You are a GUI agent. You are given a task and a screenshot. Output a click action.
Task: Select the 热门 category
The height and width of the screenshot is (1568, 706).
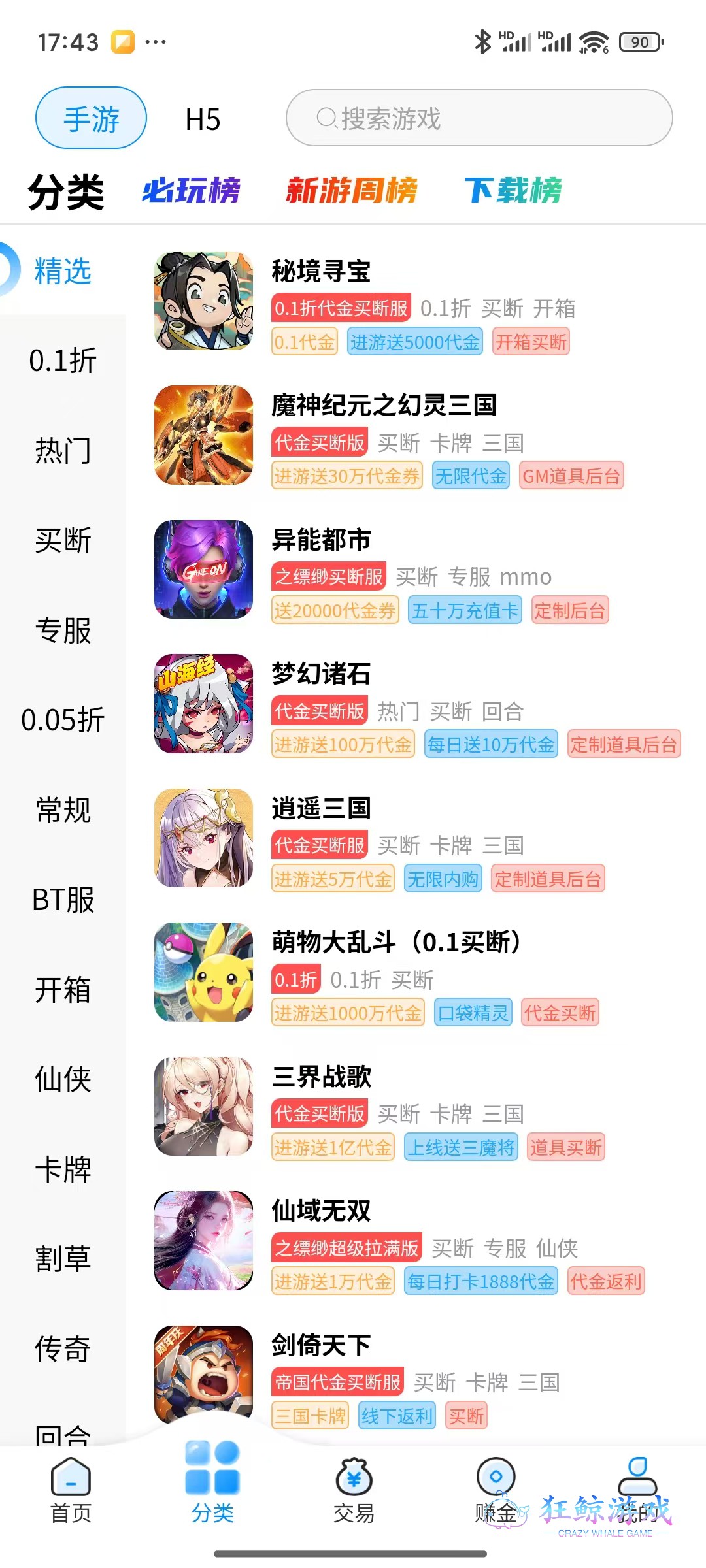63,451
